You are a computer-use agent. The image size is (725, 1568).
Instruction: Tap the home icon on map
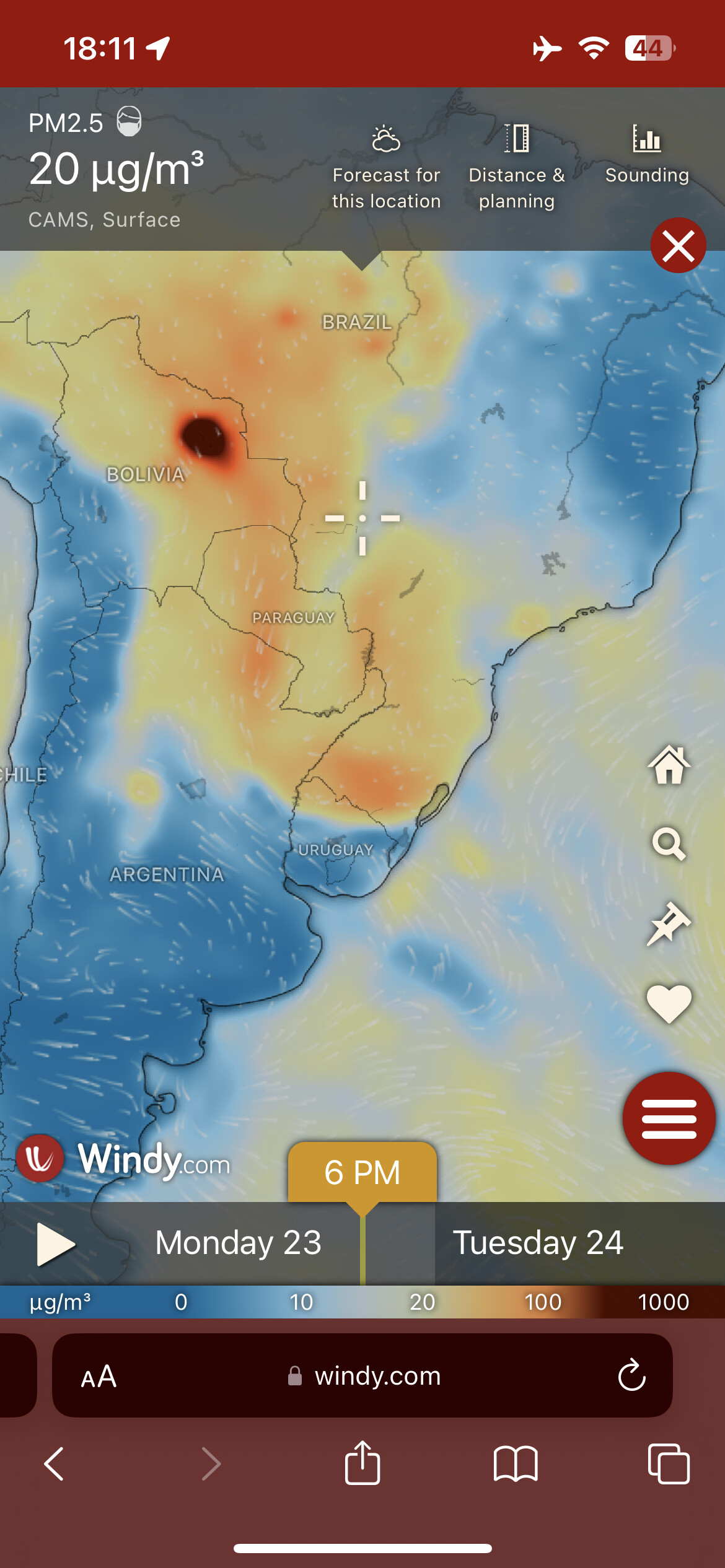click(669, 765)
